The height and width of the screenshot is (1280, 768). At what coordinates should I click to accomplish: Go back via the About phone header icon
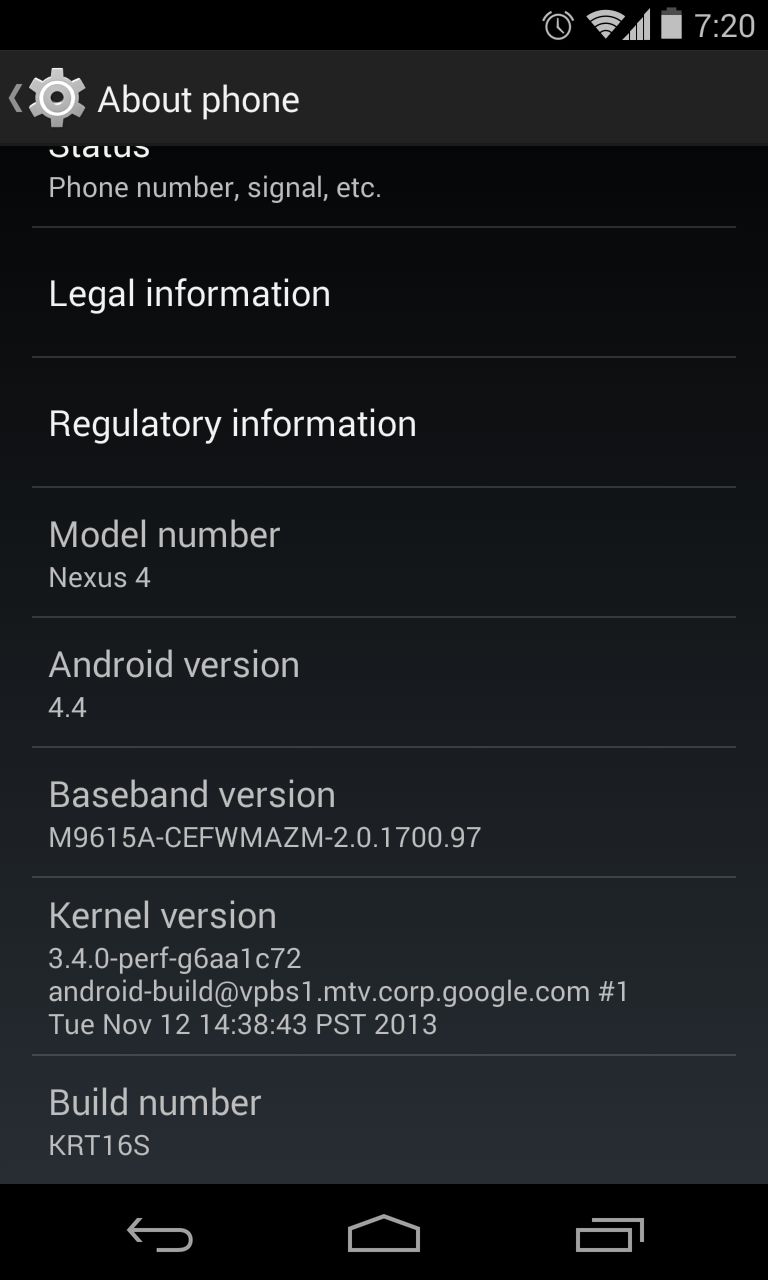[48, 98]
